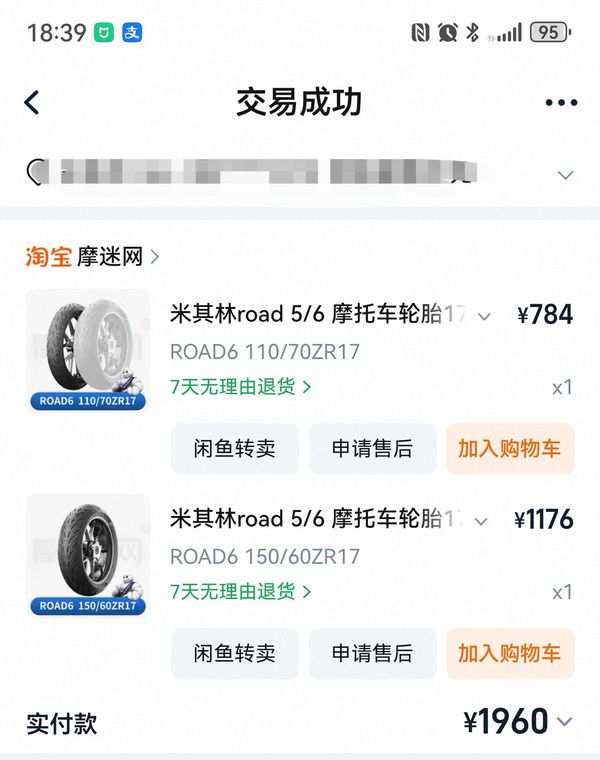The height and width of the screenshot is (760, 600).
Task: Open the ROAD6 110/70ZR17 tire thumbnail
Action: click(x=88, y=352)
